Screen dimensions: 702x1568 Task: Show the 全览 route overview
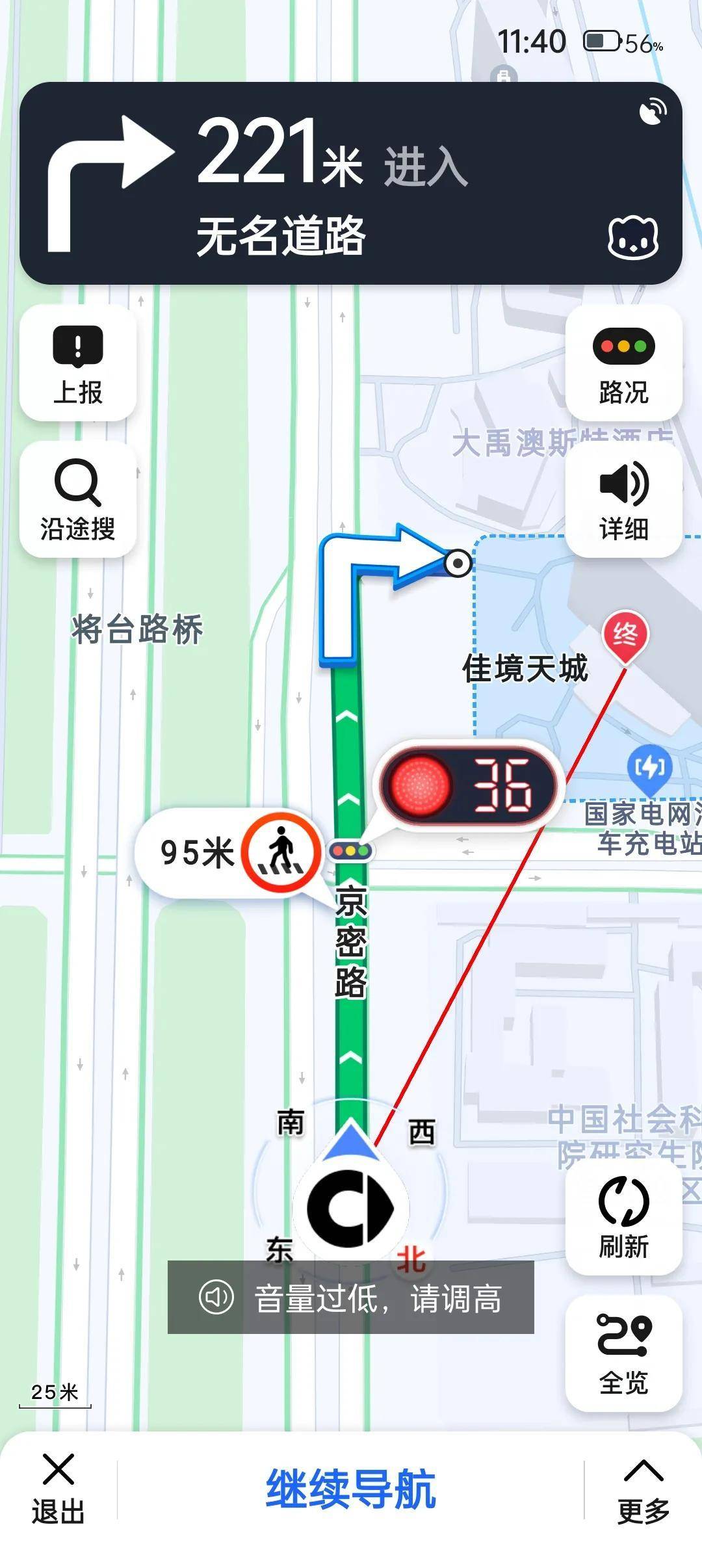623,1353
